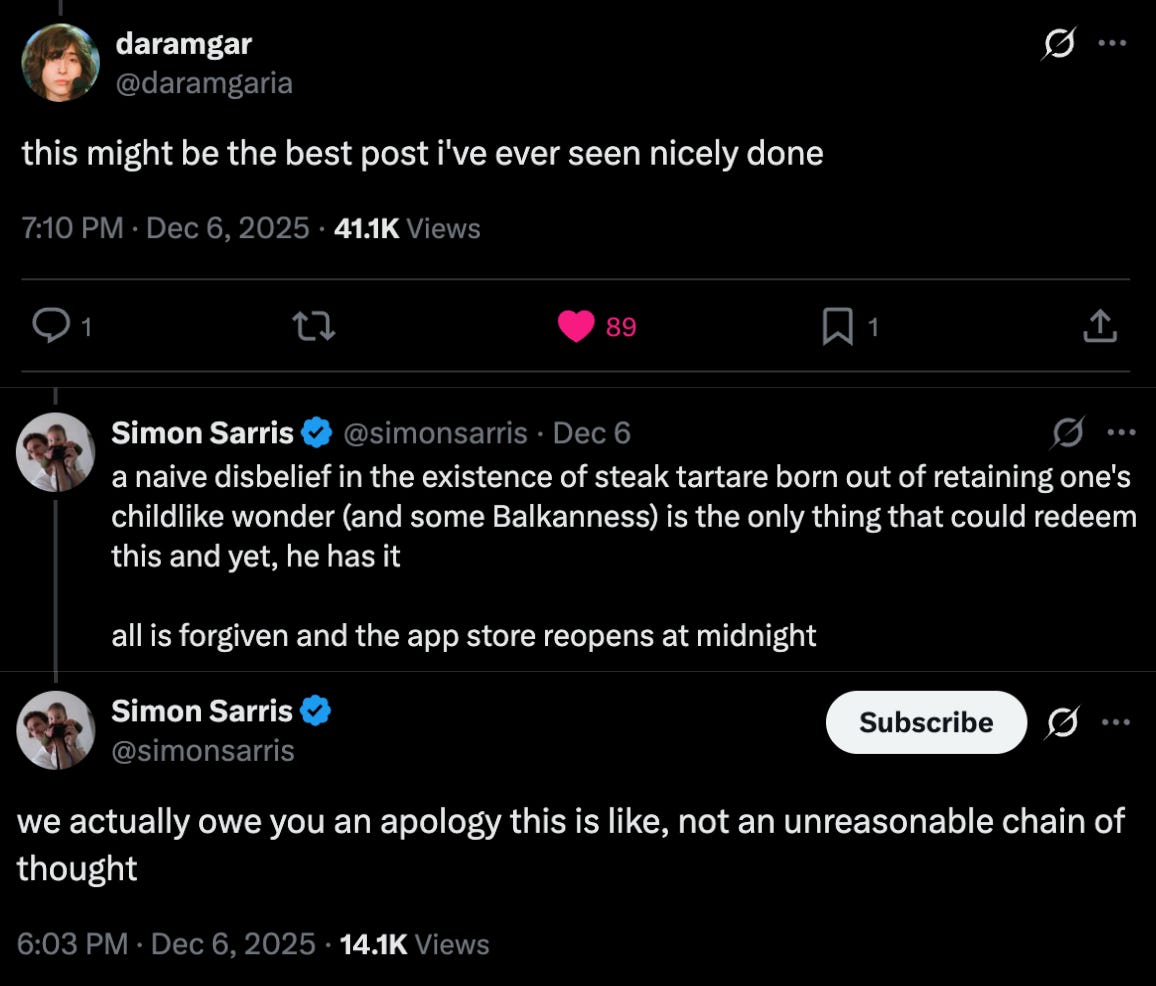Viewport: 1156px width, 986px height.
Task: Open overflow menu next to Subscribe button
Action: point(1115,722)
